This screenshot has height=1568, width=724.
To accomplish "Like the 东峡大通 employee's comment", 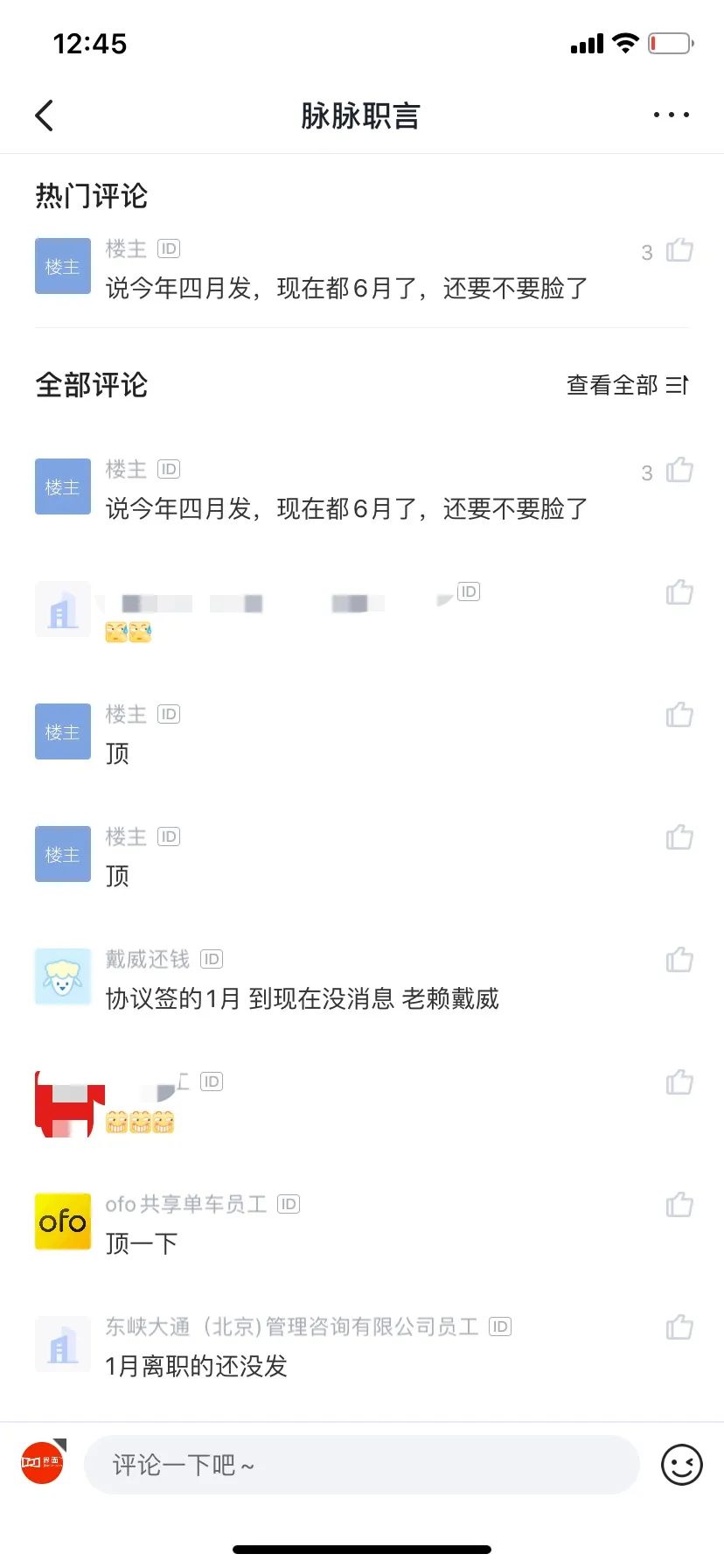I will click(x=679, y=1327).
